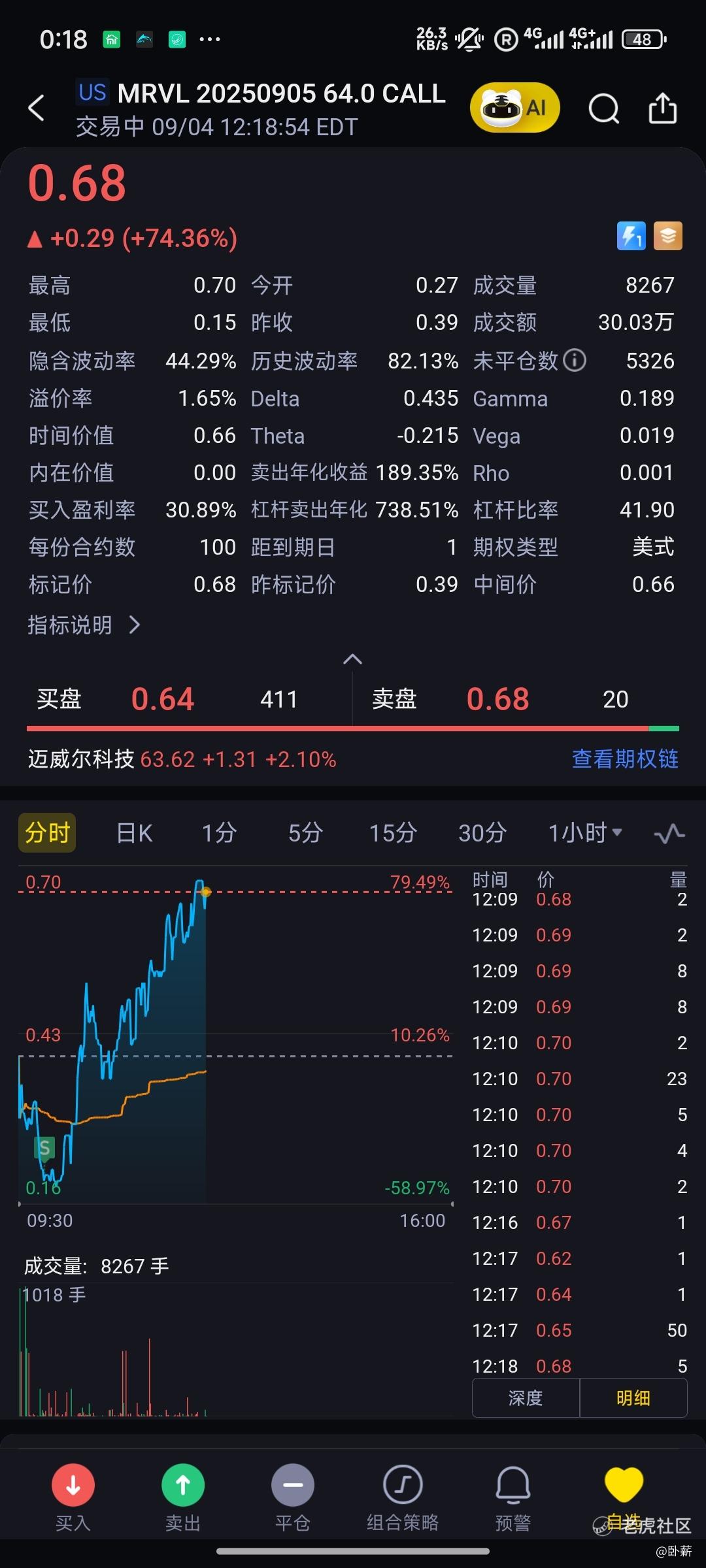Select the 30分 chart interval
The height and width of the screenshot is (1568, 706).
[x=482, y=833]
